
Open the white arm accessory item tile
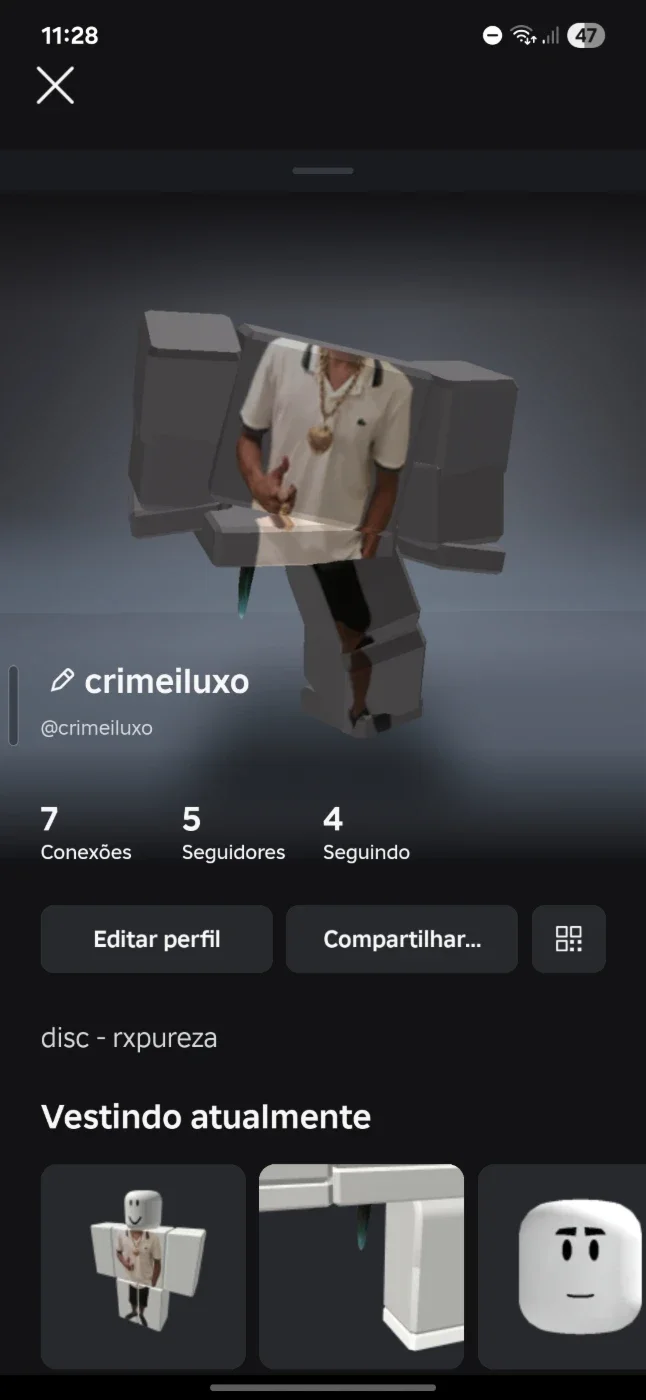click(362, 1266)
